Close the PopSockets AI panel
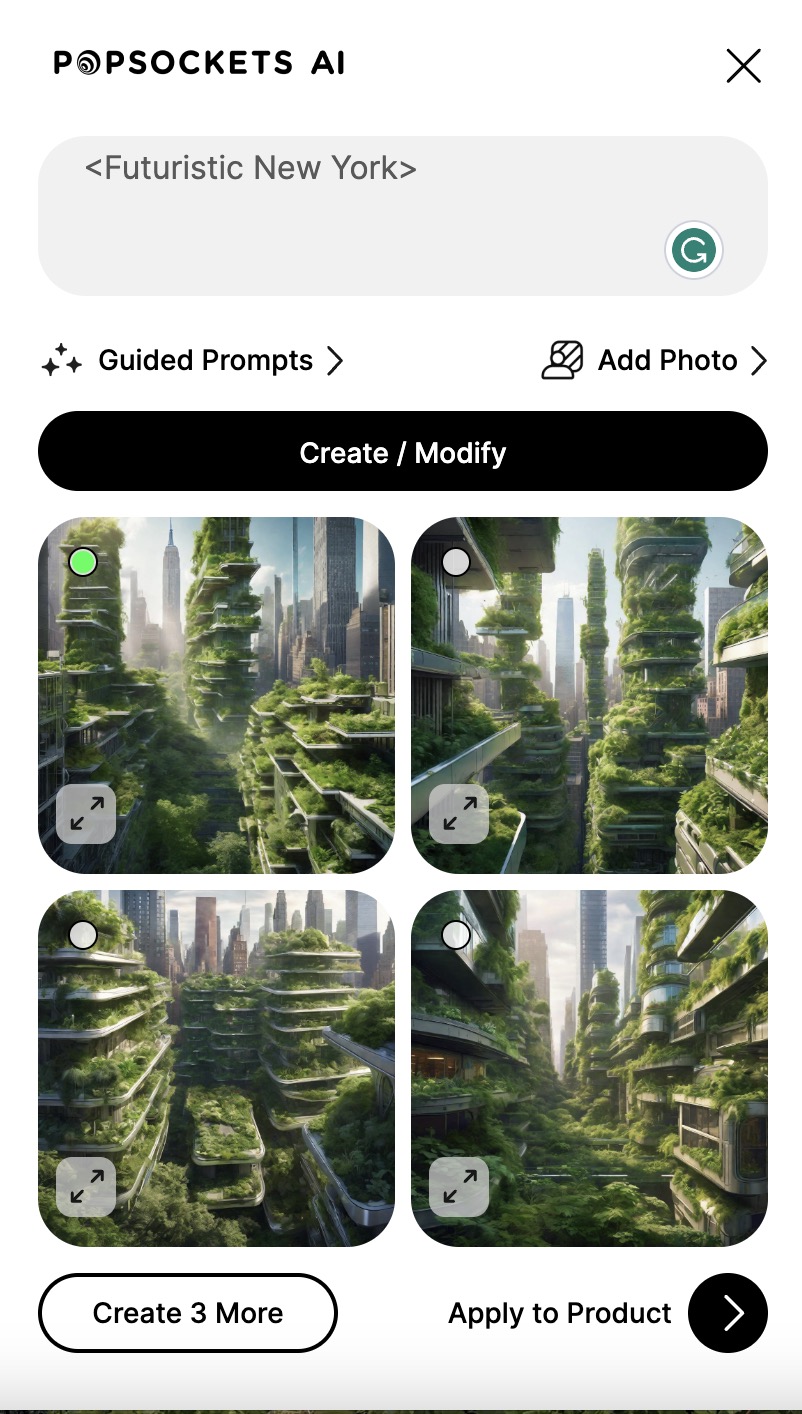This screenshot has width=802, height=1414. (x=743, y=66)
